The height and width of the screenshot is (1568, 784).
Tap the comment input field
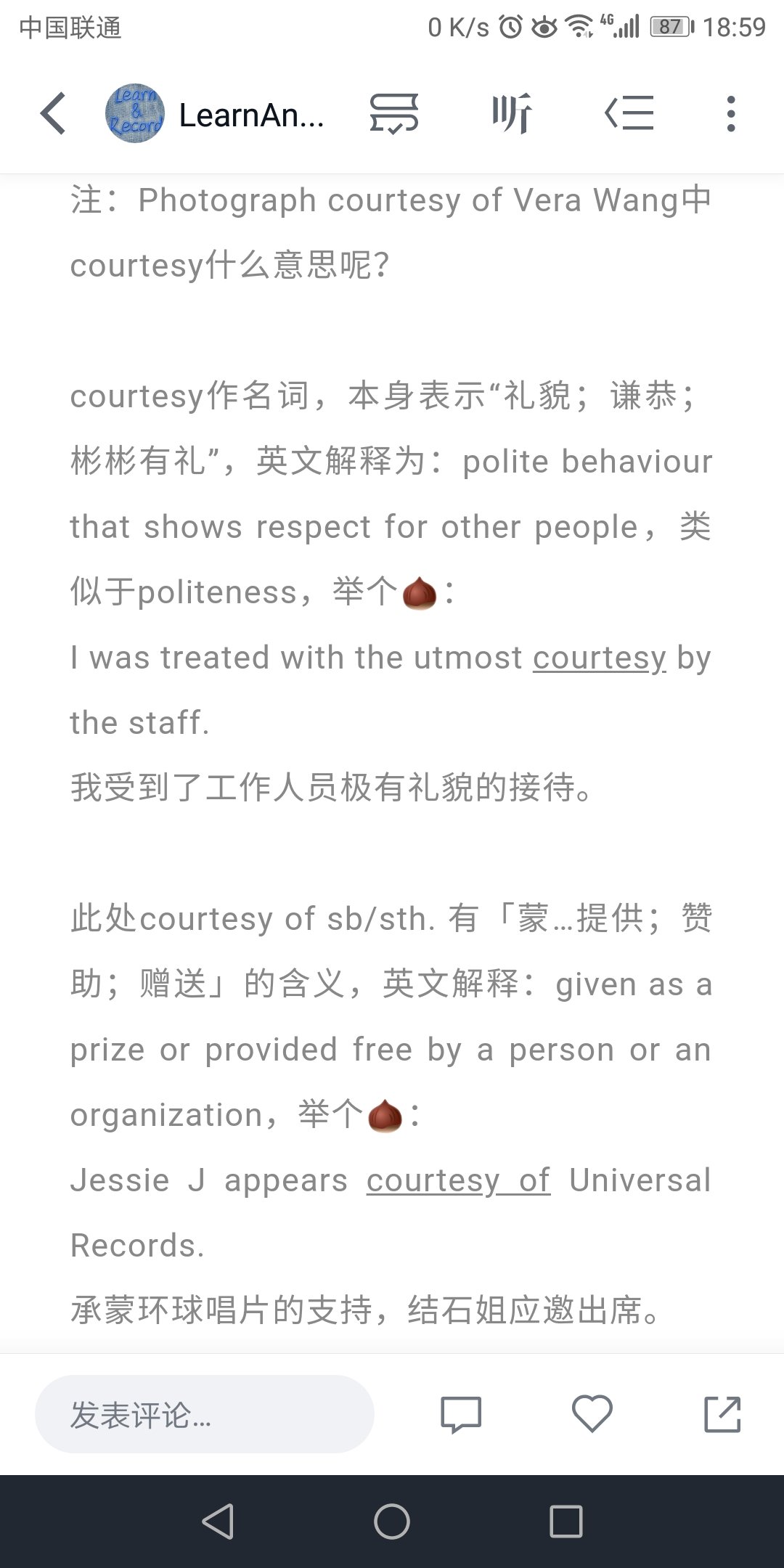(x=205, y=1414)
